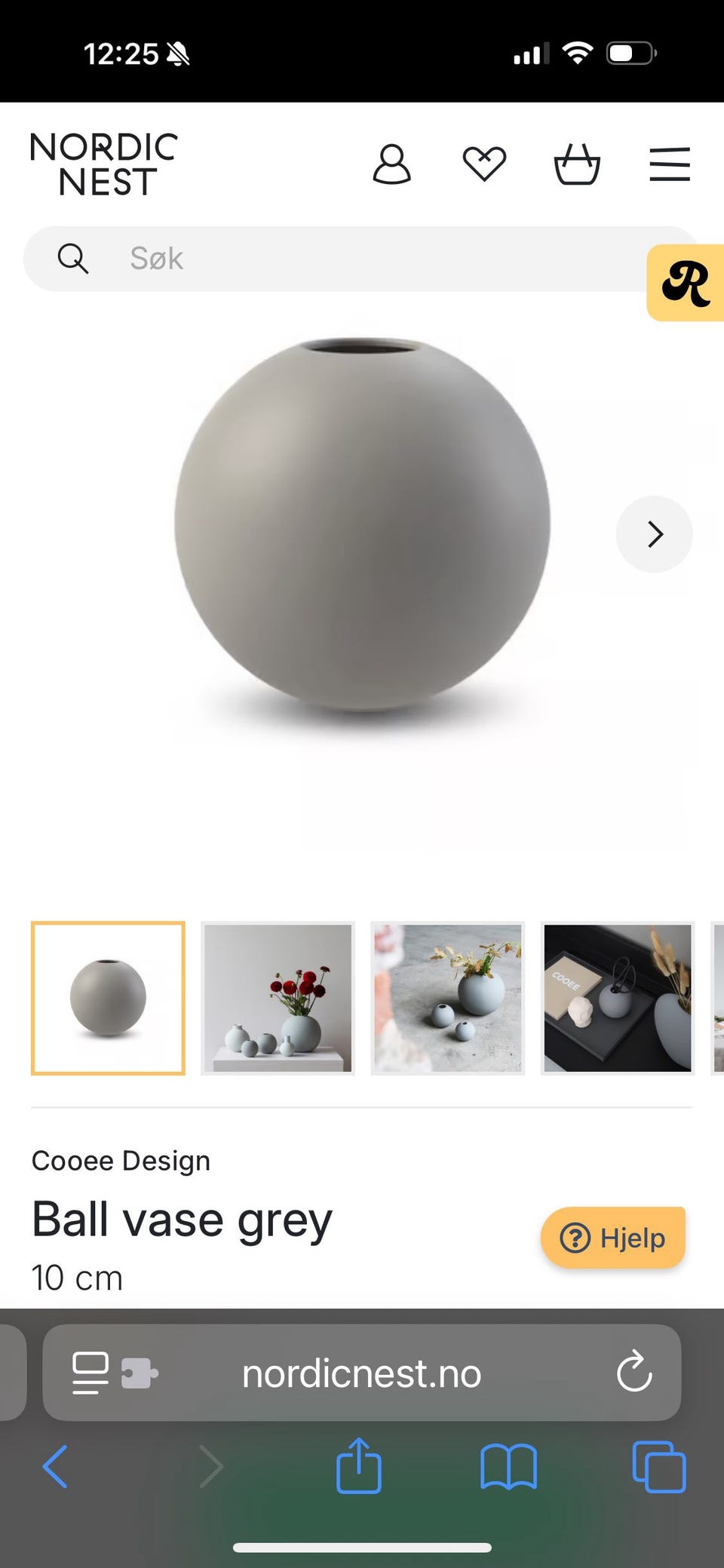This screenshot has width=724, height=1568.
Task: Tap the search magnifier icon
Action: tap(72, 258)
